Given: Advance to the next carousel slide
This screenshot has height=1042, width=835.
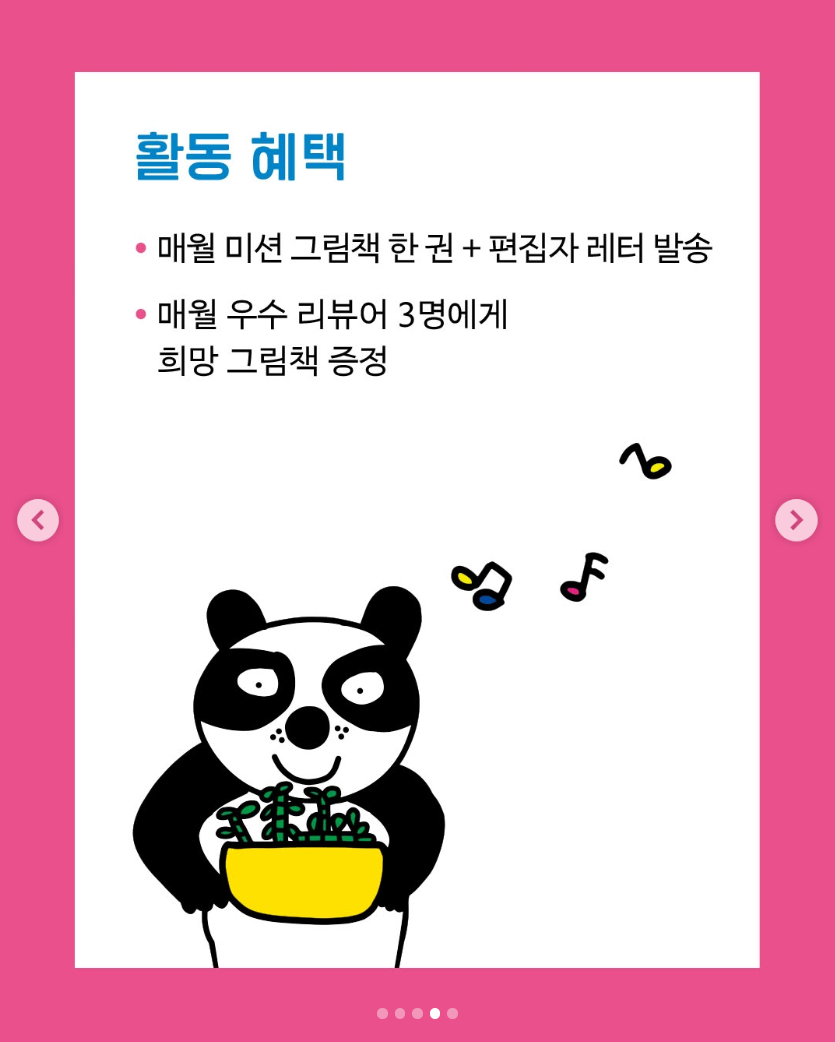Looking at the screenshot, I should point(796,520).
